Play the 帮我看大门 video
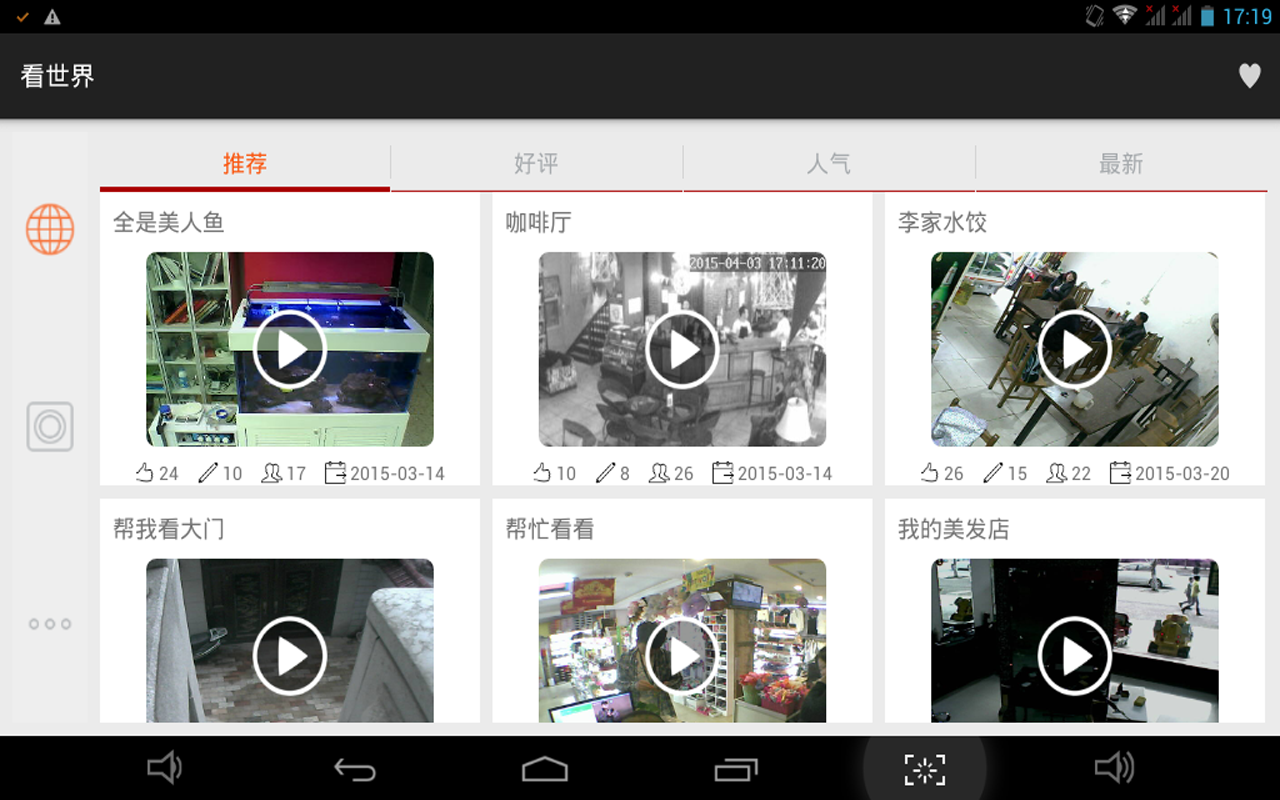The width and height of the screenshot is (1280, 800). click(x=290, y=656)
